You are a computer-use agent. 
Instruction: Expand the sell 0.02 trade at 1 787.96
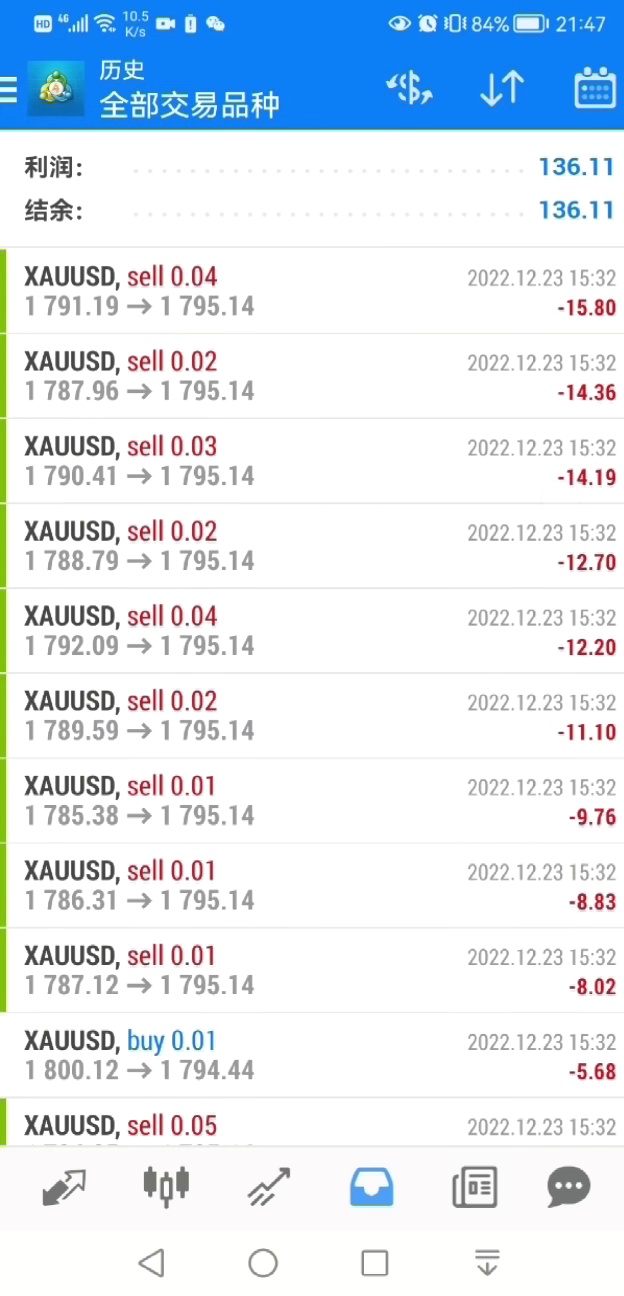312,376
